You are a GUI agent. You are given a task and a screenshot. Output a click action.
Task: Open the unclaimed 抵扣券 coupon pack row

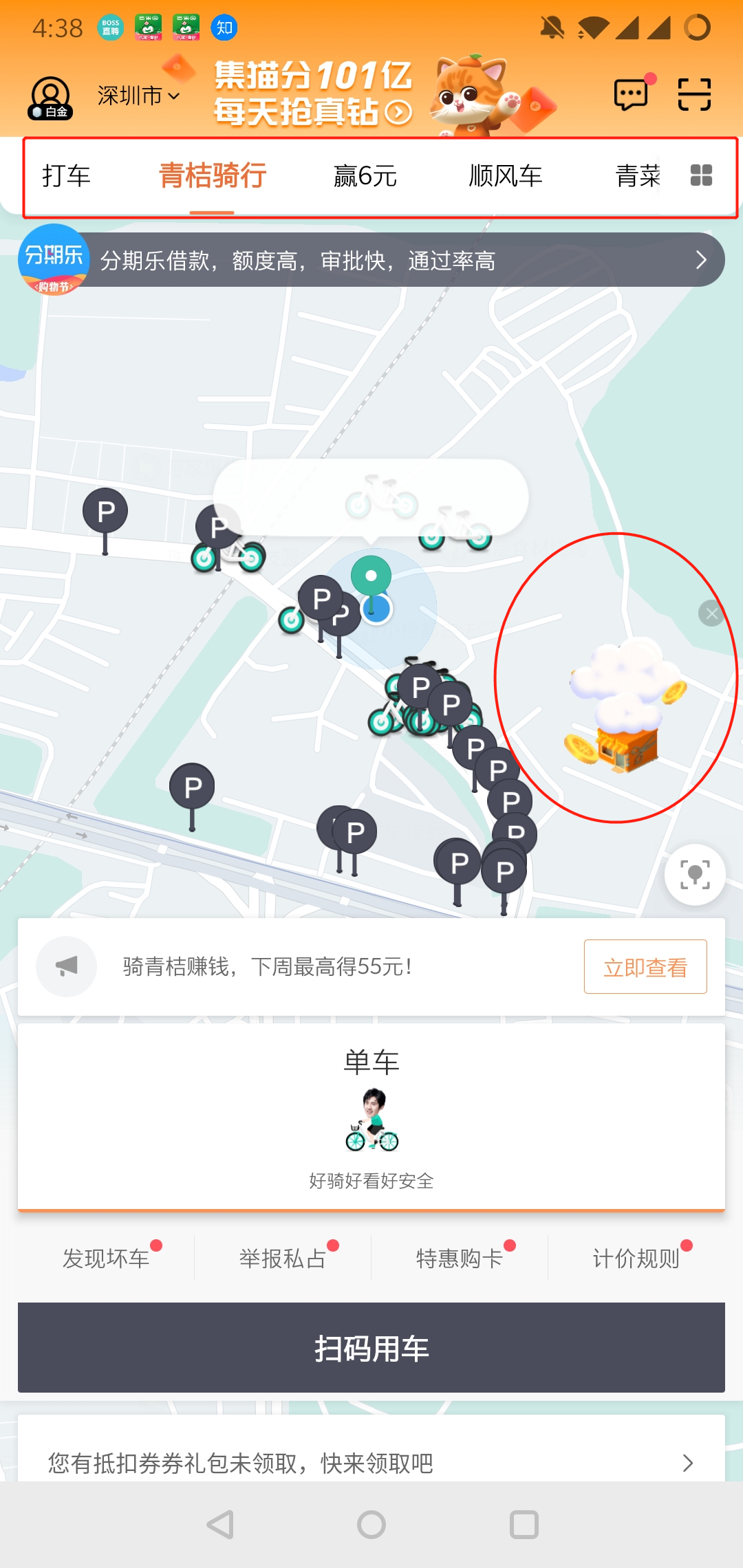(x=371, y=1463)
